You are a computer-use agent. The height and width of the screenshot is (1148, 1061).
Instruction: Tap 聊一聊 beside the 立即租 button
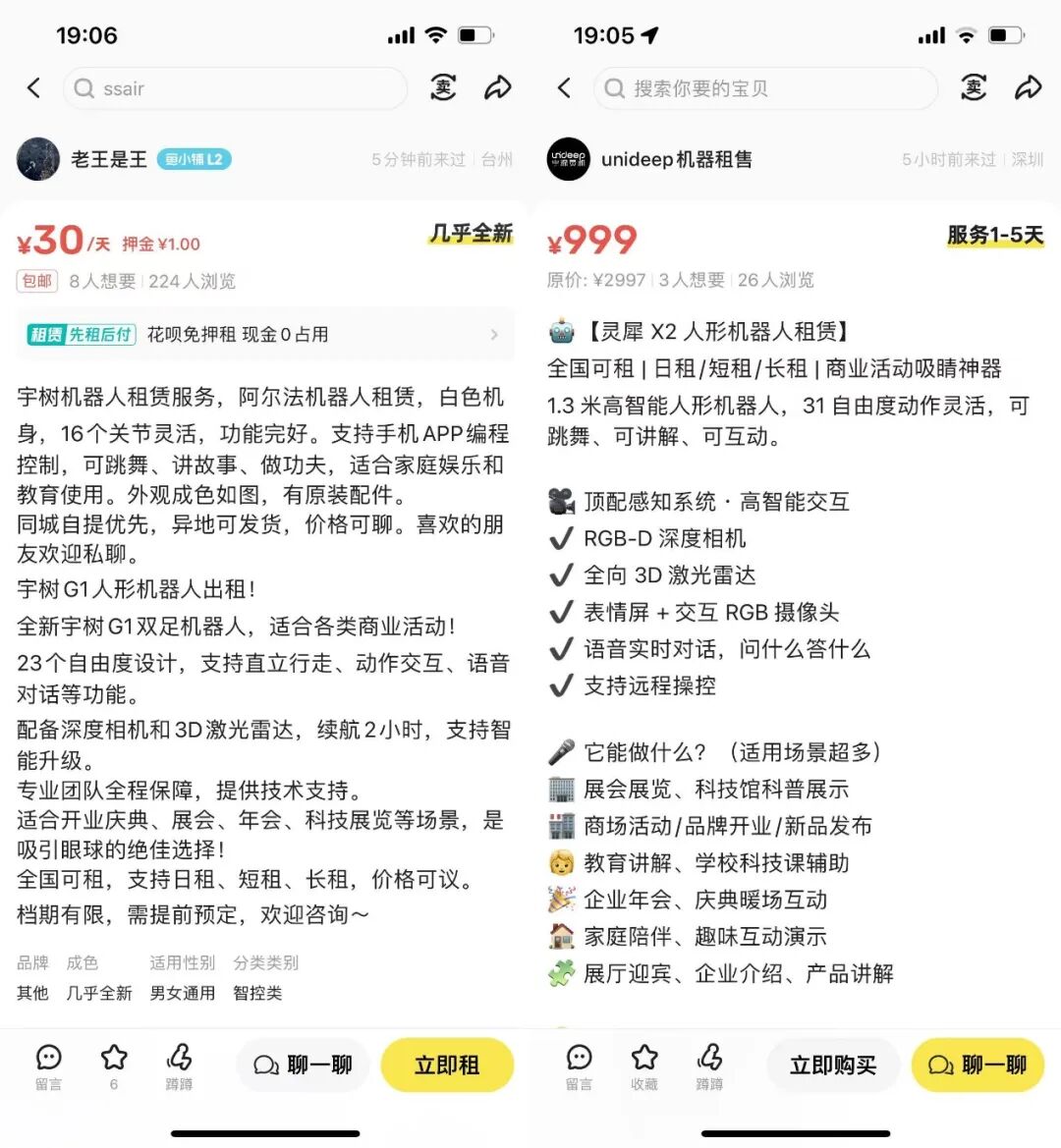tap(304, 1065)
